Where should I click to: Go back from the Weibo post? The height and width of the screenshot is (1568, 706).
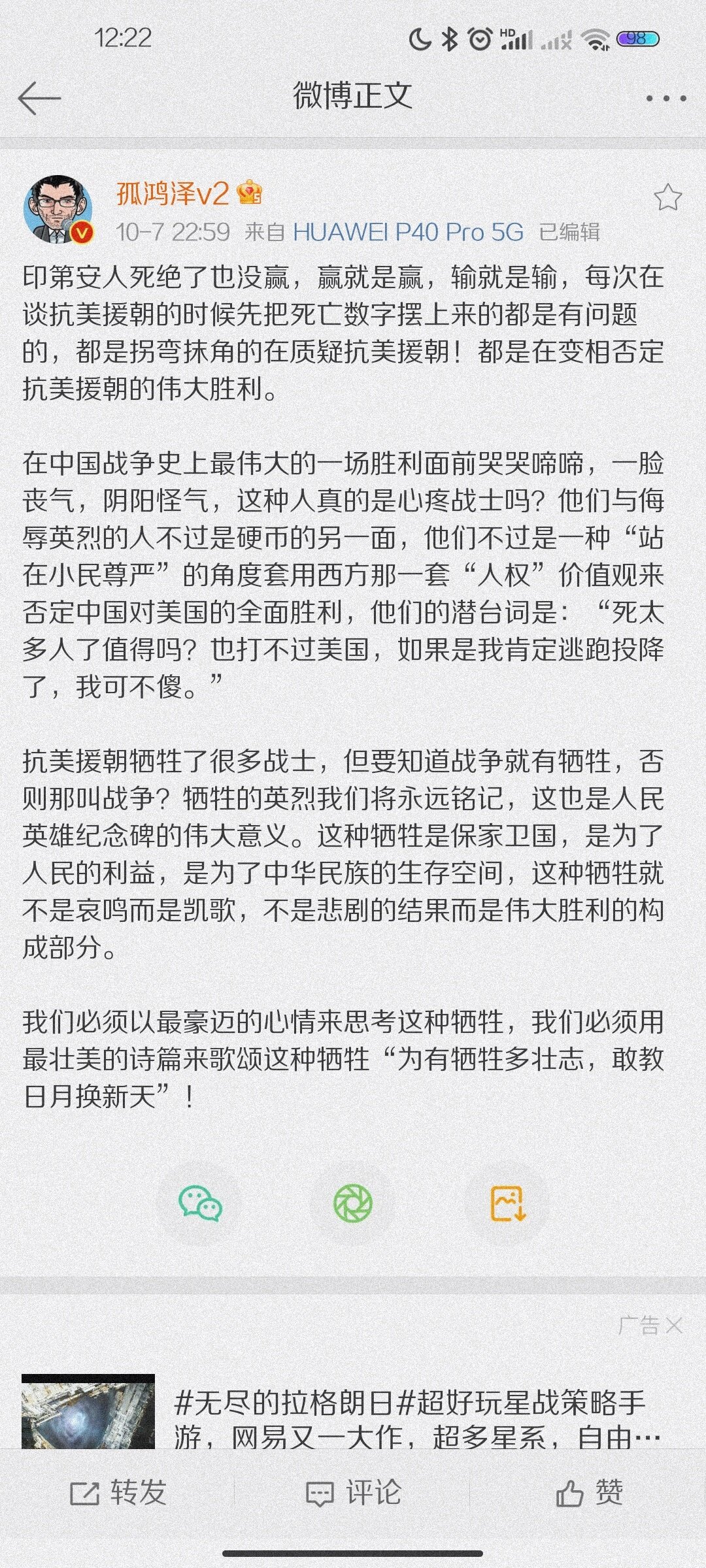39,98
